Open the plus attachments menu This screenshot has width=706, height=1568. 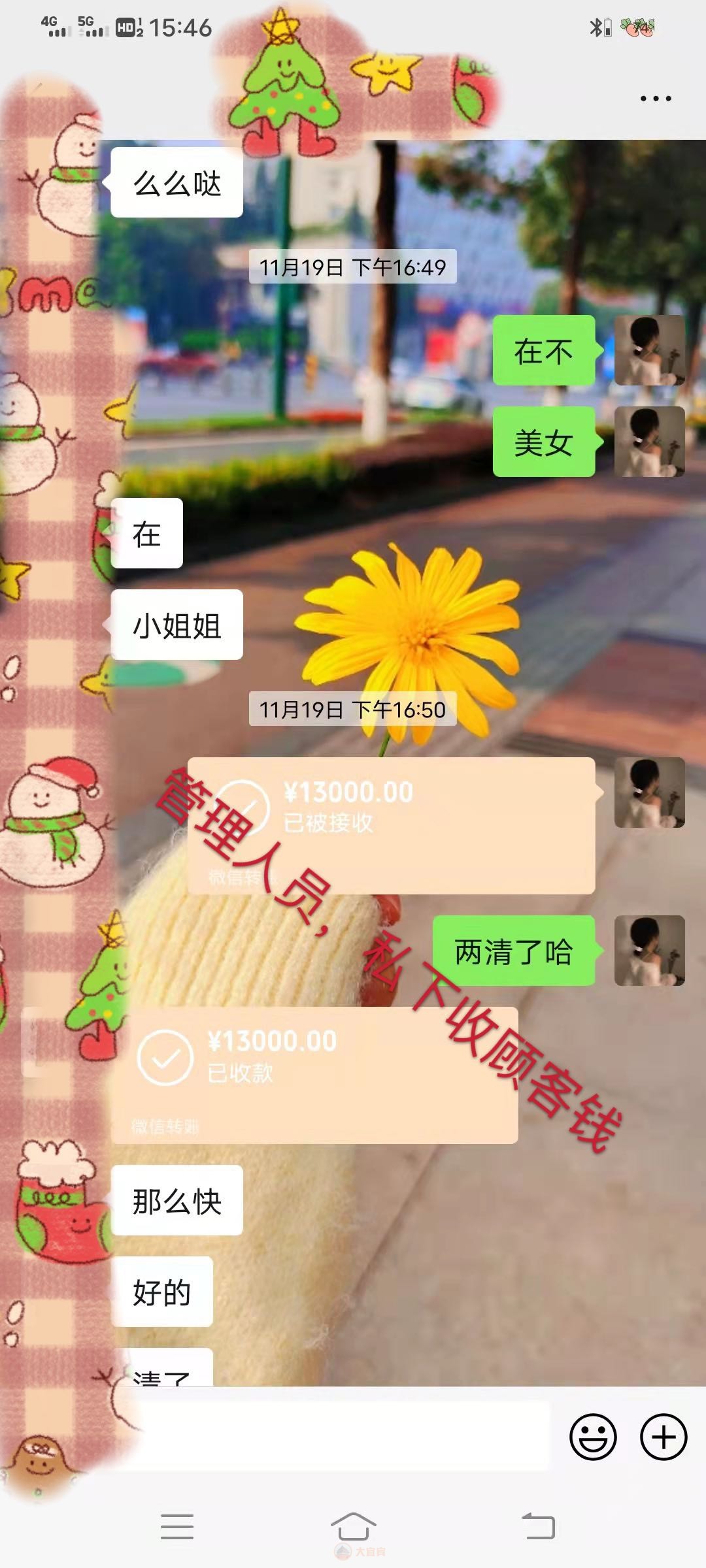pyautogui.click(x=663, y=1437)
